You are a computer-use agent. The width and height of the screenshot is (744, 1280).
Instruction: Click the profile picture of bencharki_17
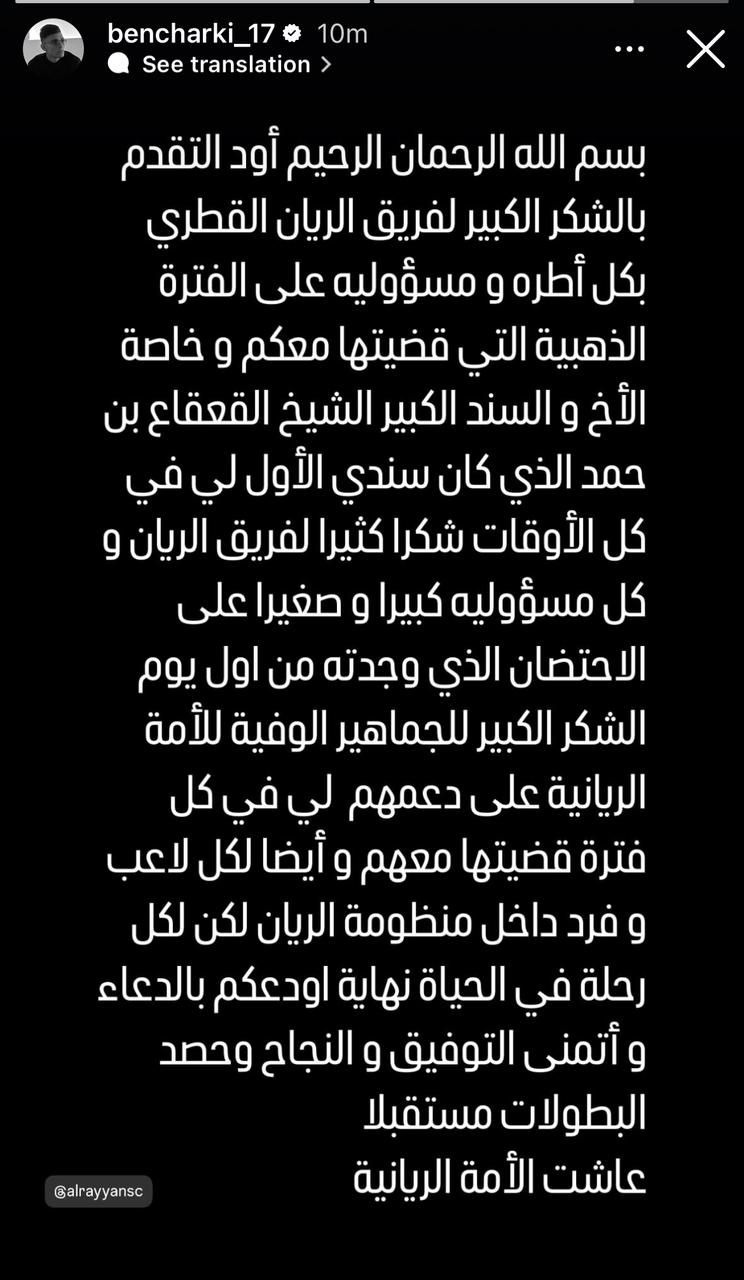pyautogui.click(x=55, y=42)
